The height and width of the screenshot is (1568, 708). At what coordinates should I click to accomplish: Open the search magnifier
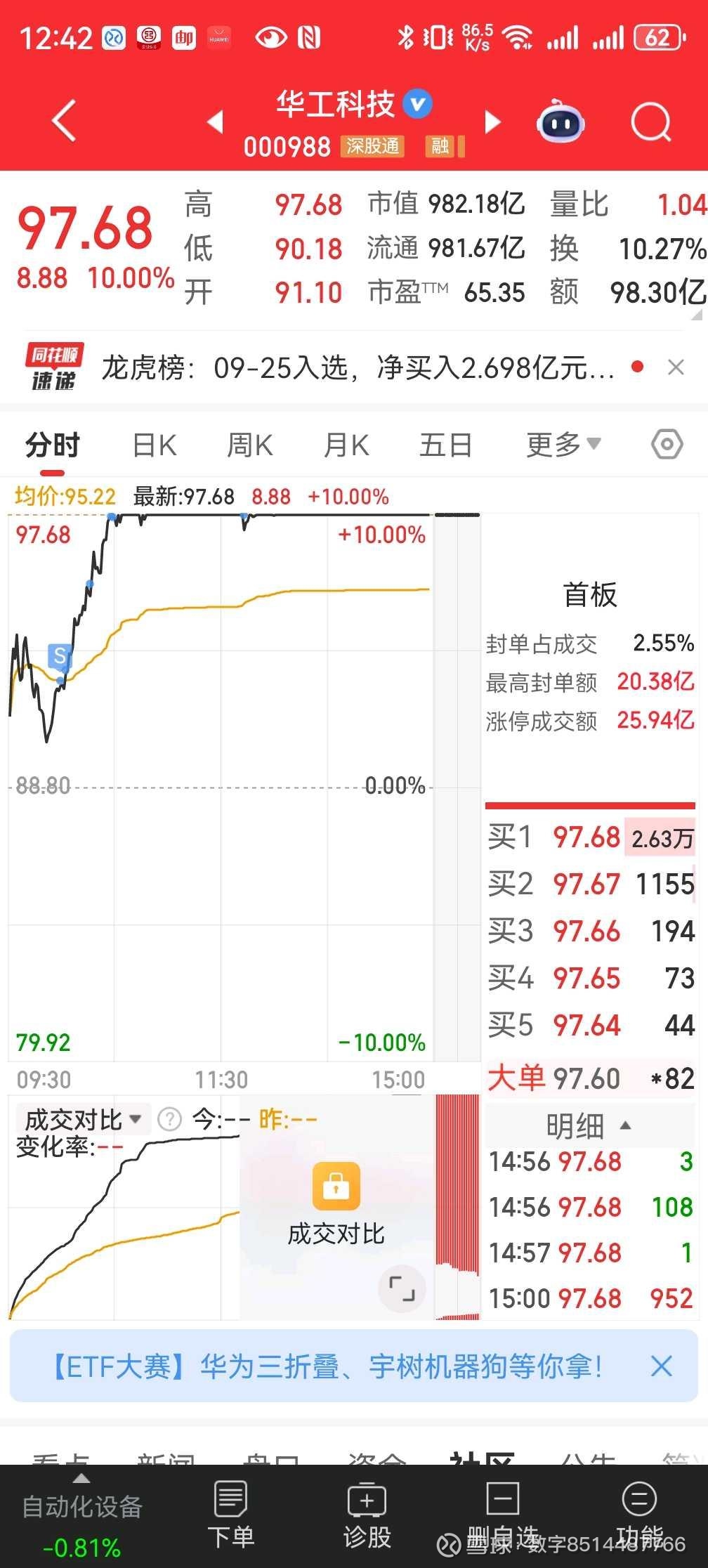tap(650, 123)
